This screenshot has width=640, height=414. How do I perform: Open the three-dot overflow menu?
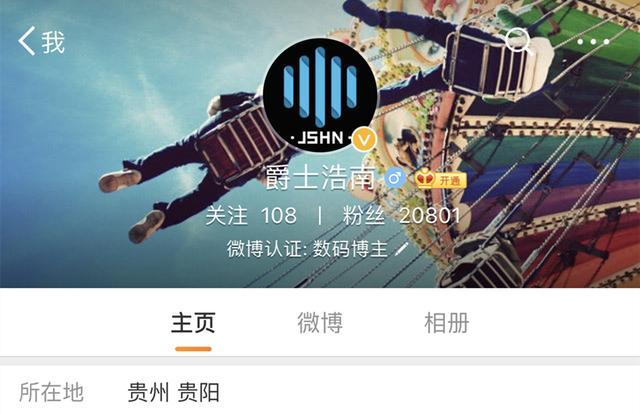[x=593, y=42]
